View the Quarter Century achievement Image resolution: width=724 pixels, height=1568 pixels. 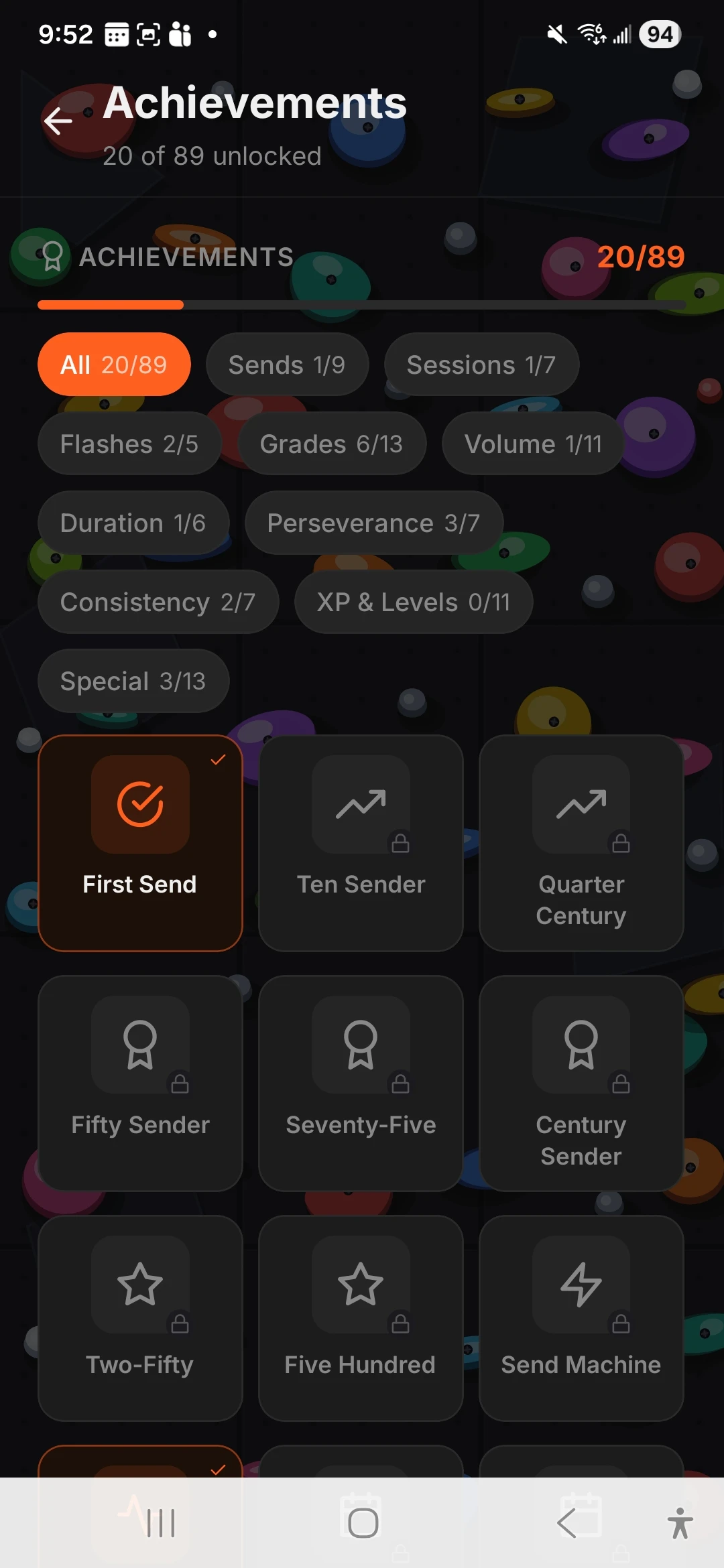pos(581,843)
